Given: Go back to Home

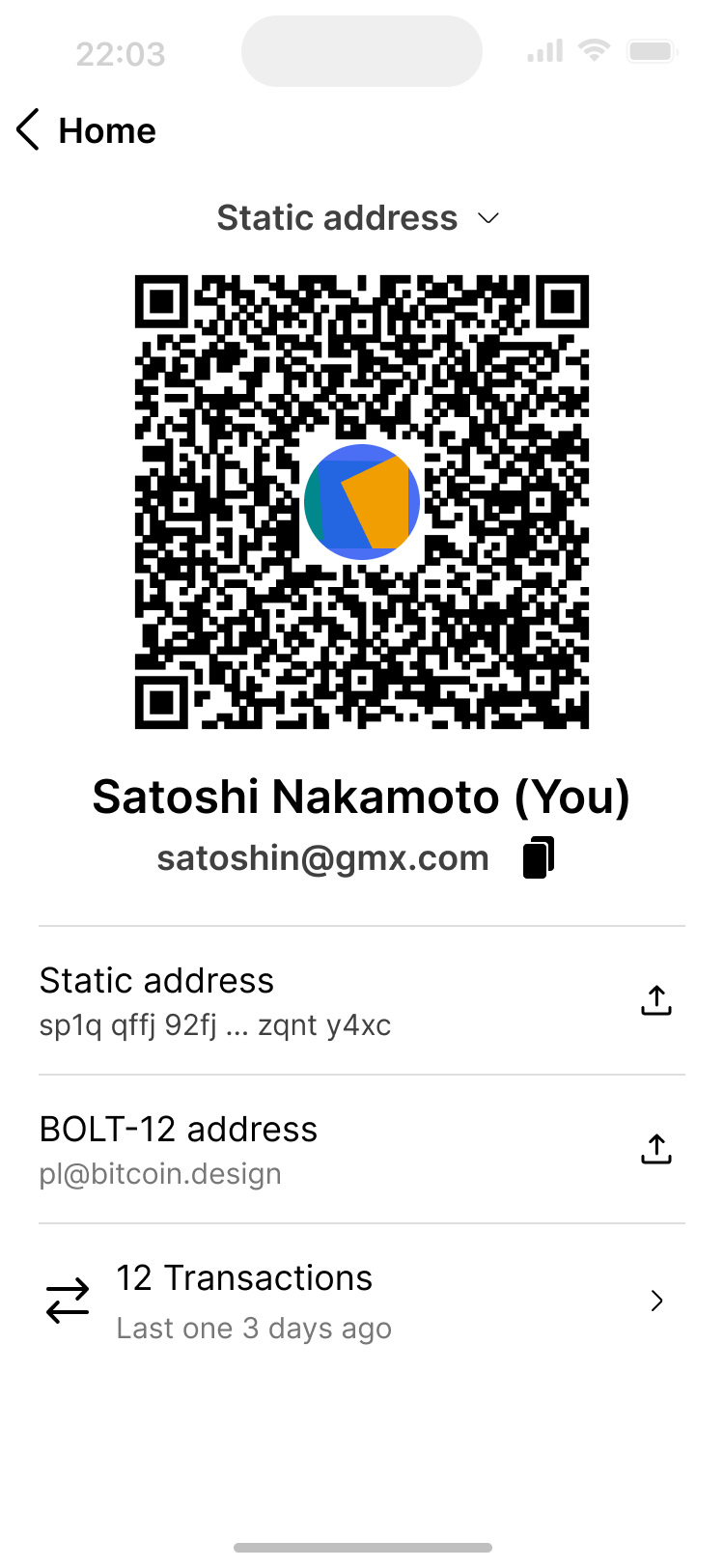Looking at the screenshot, I should click(x=85, y=130).
